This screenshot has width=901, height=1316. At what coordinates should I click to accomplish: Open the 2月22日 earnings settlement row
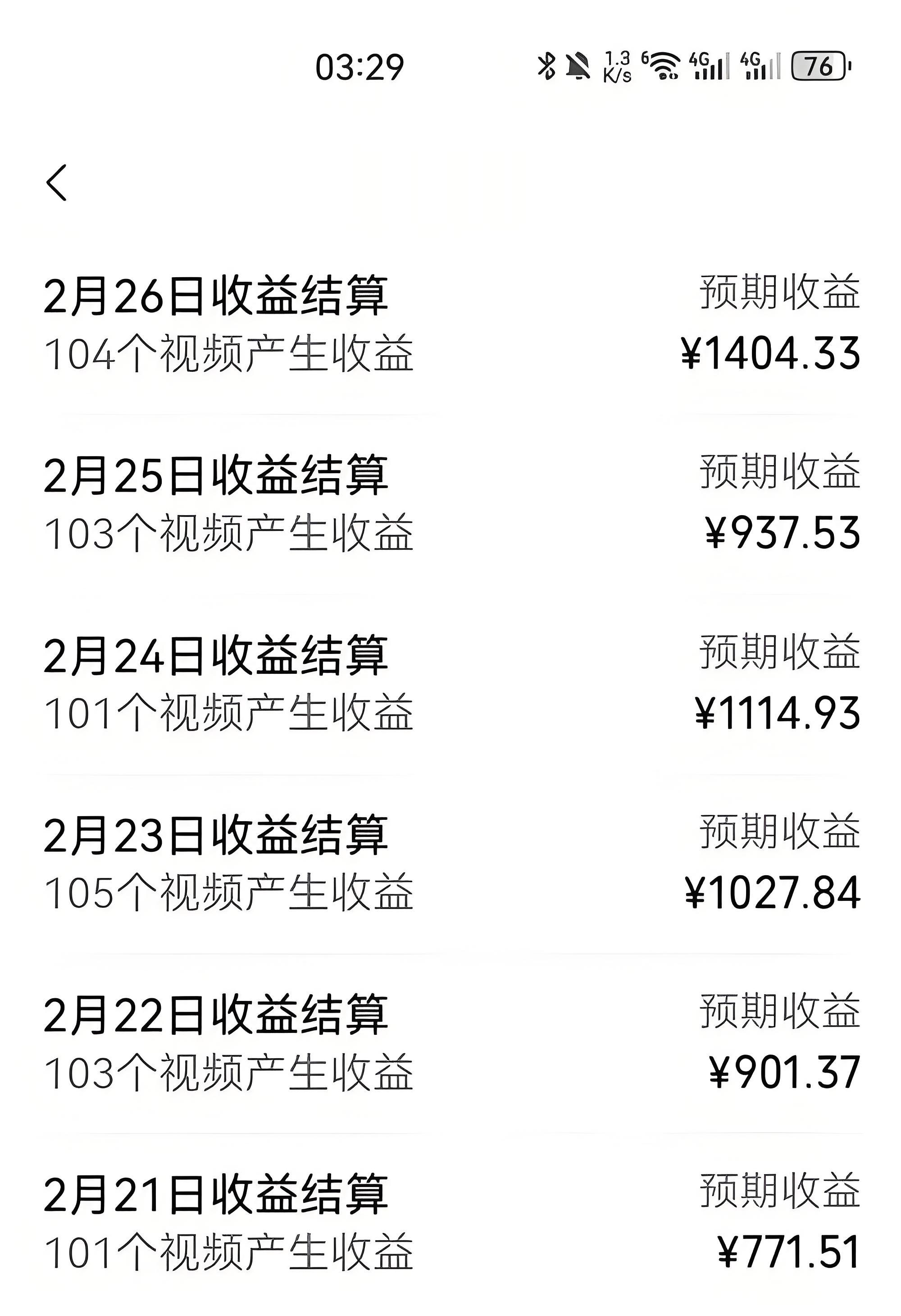pyautogui.click(x=450, y=1042)
